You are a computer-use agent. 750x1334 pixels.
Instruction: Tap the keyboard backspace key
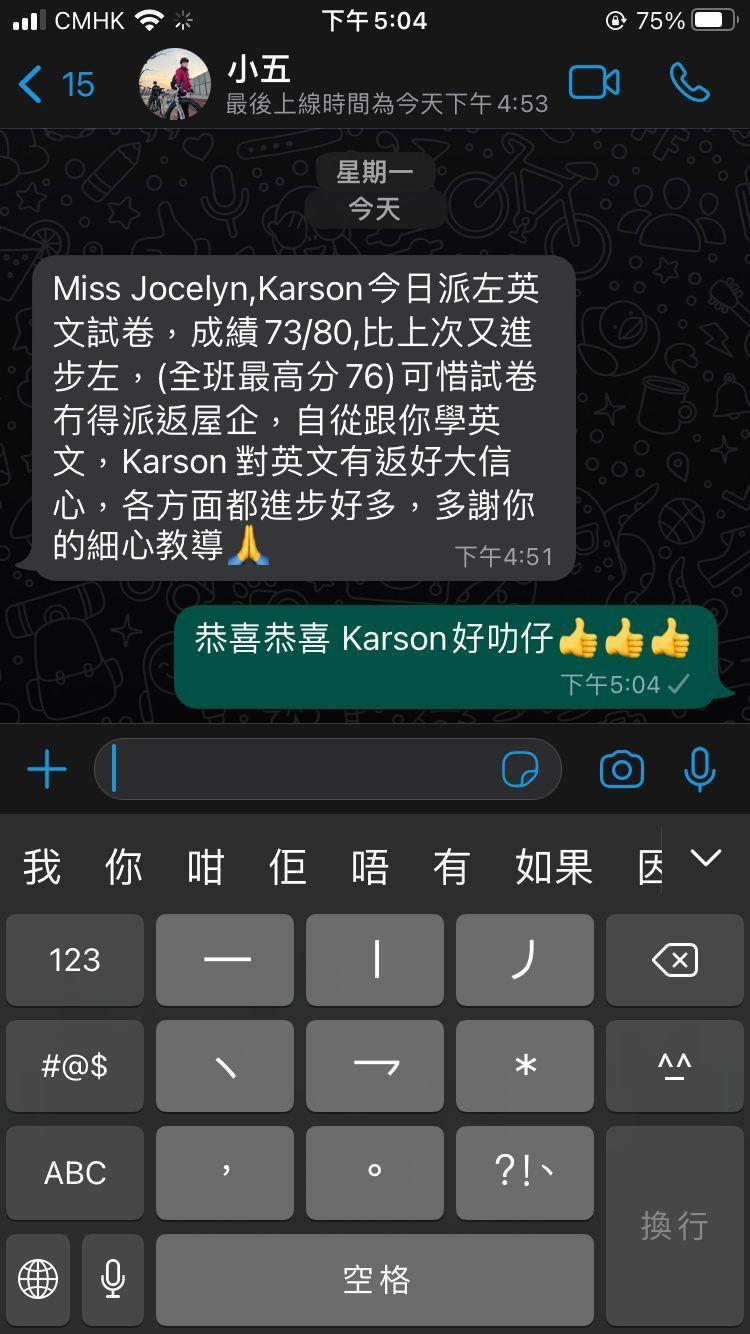pyautogui.click(x=675, y=960)
